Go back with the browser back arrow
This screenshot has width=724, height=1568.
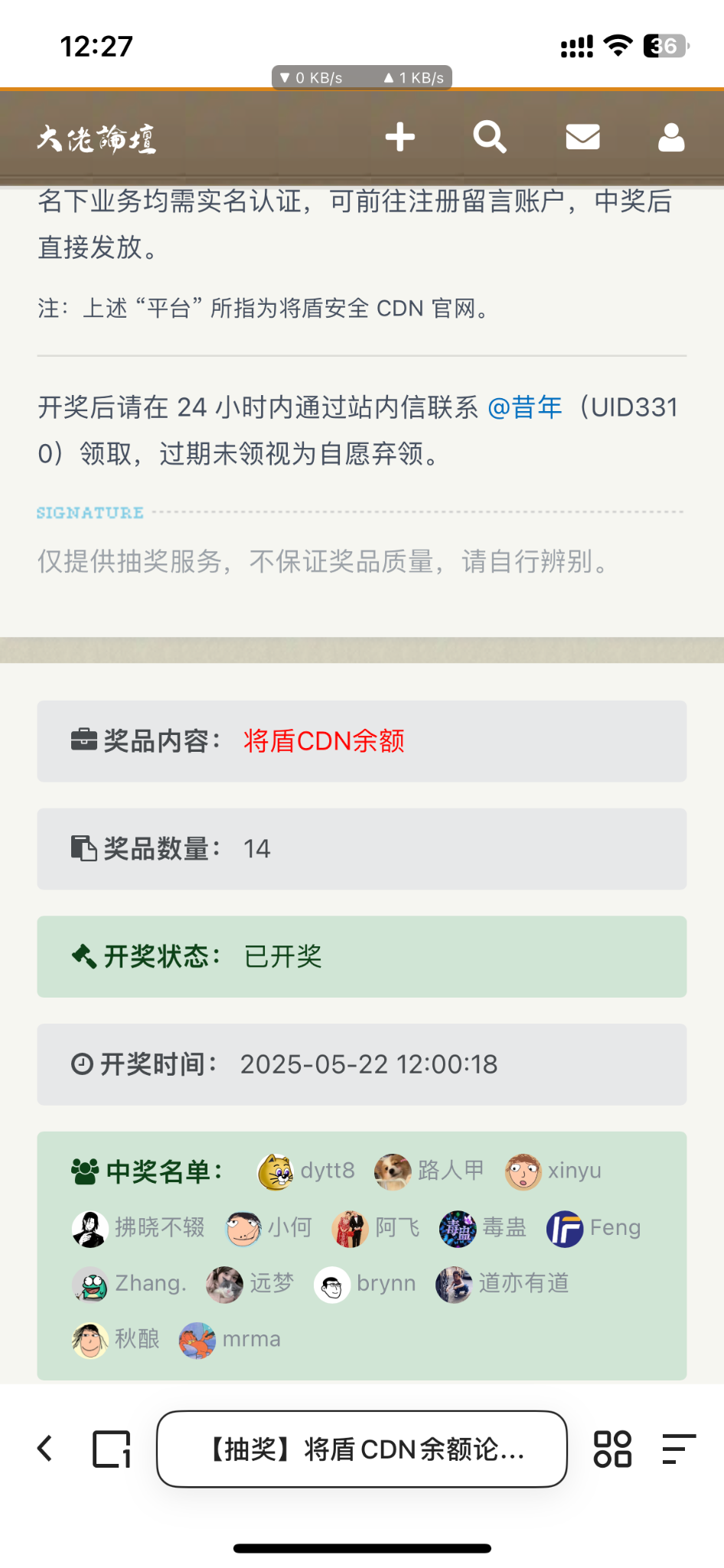click(45, 1449)
